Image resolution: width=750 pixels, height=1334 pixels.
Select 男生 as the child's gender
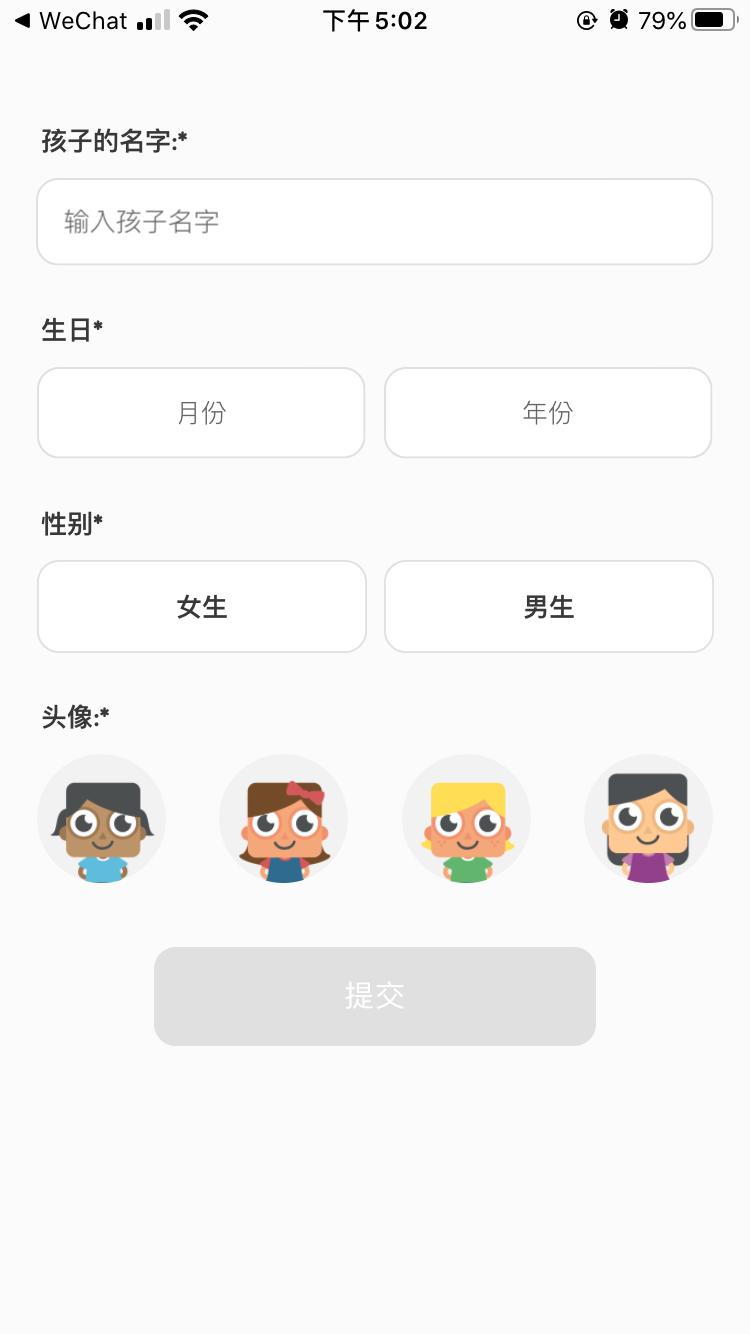pyautogui.click(x=548, y=606)
